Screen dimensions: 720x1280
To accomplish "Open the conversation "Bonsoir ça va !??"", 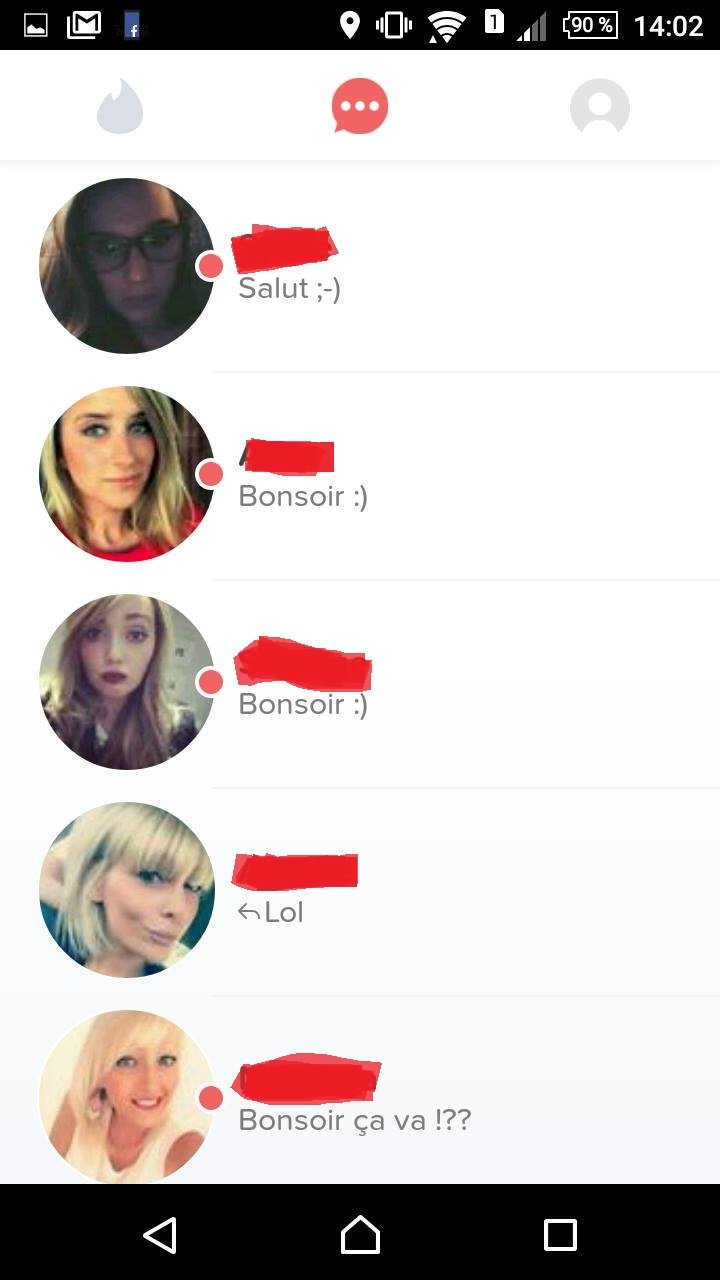I will click(x=360, y=1092).
